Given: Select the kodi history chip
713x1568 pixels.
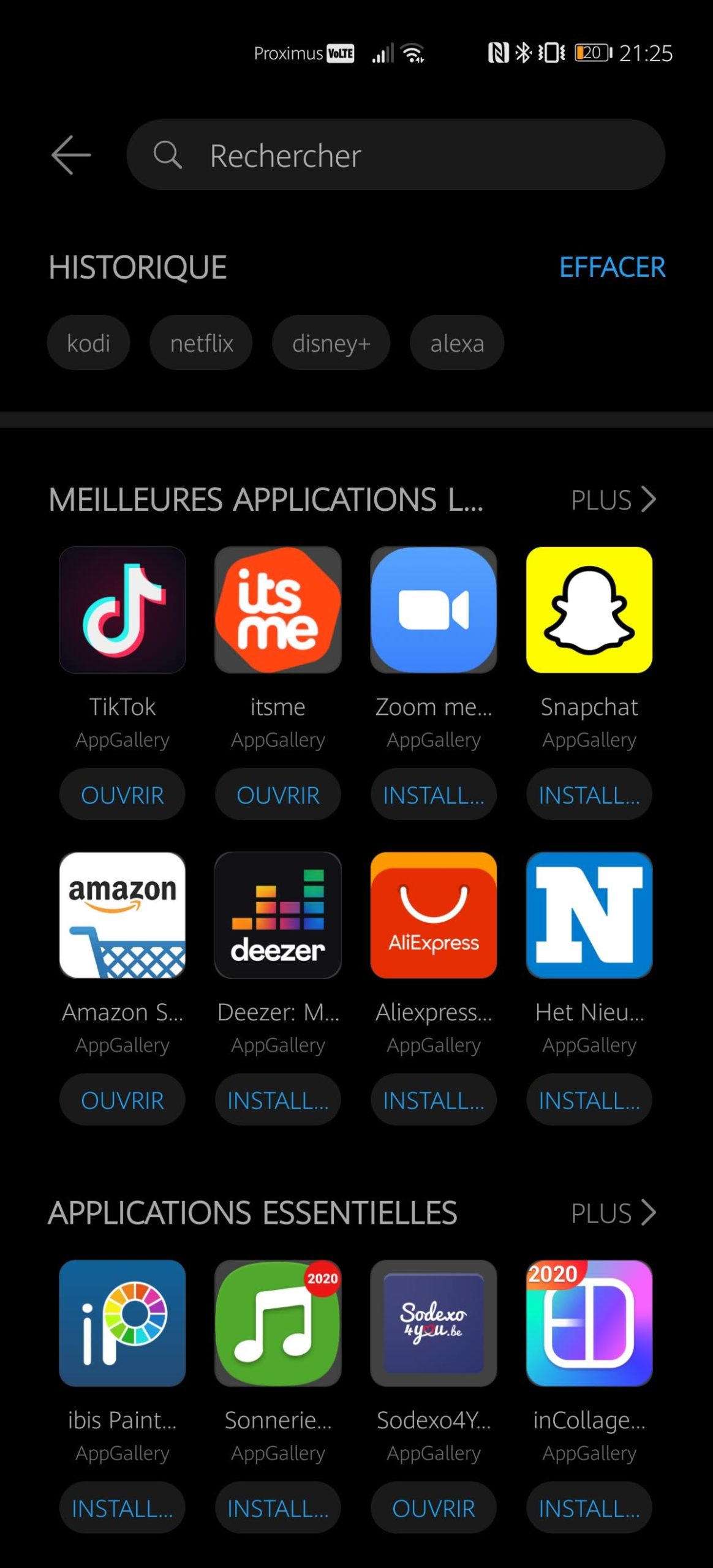Looking at the screenshot, I should [88, 343].
